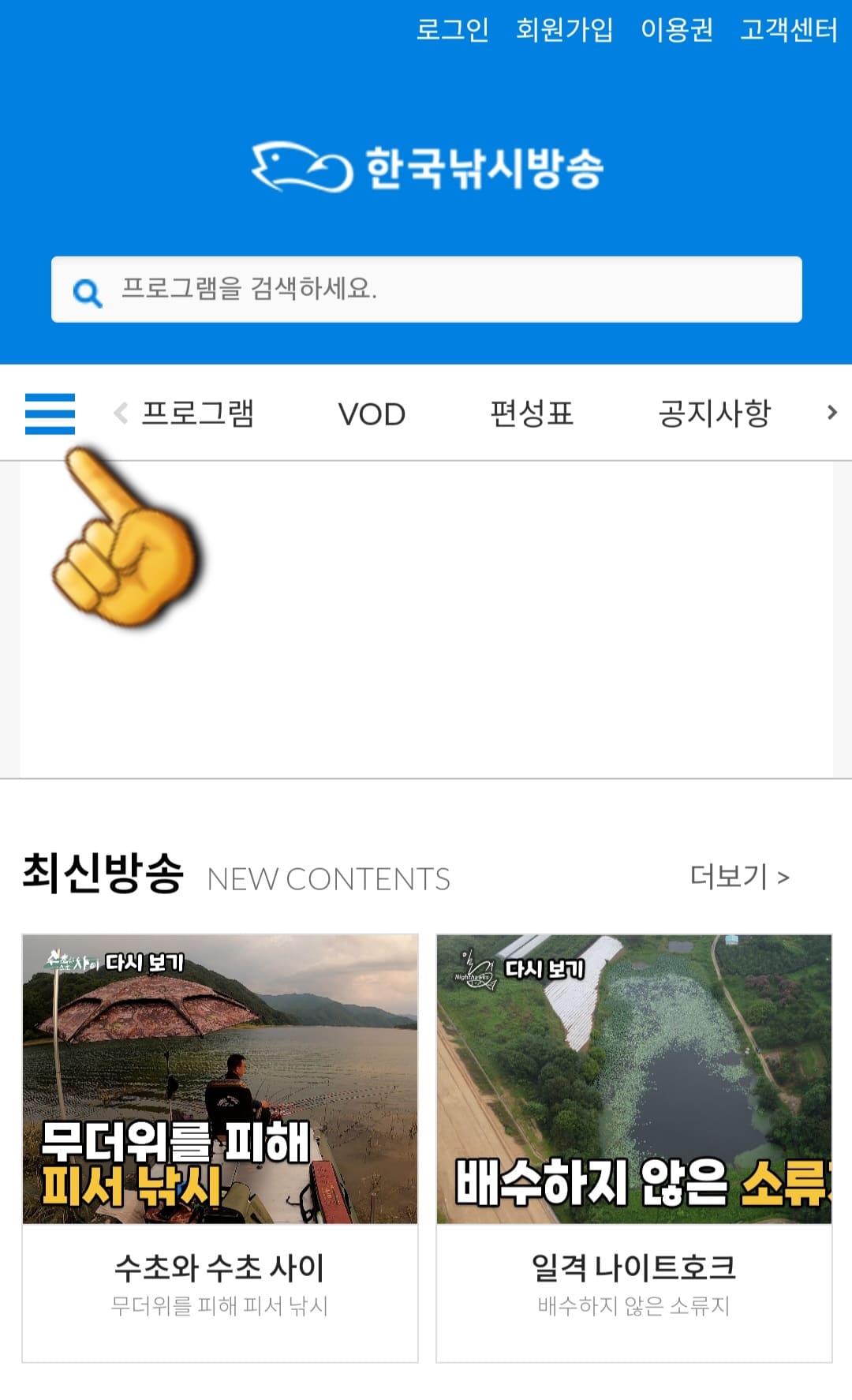The width and height of the screenshot is (852, 1400).
Task: Open the hamburger navigation menu
Action: 51,414
